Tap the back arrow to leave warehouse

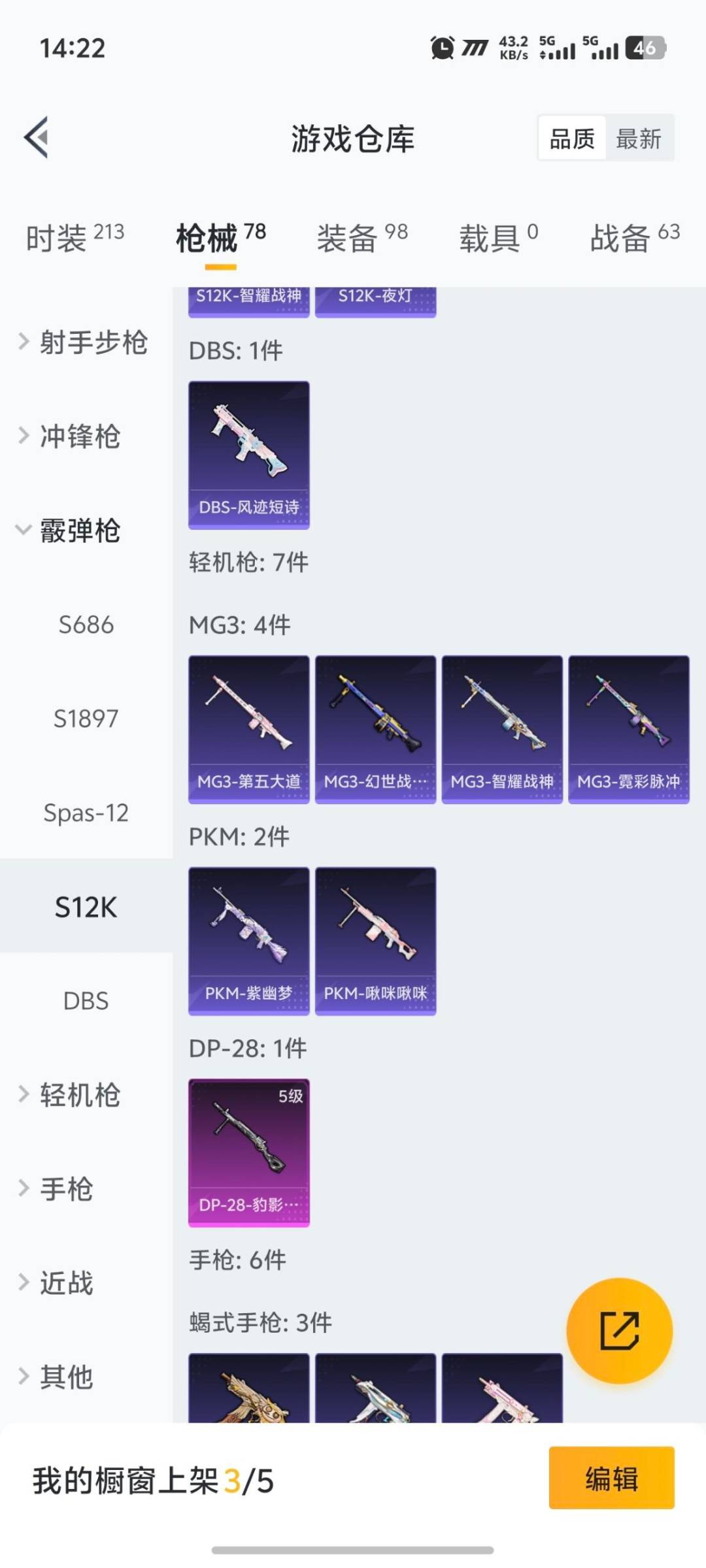point(37,137)
